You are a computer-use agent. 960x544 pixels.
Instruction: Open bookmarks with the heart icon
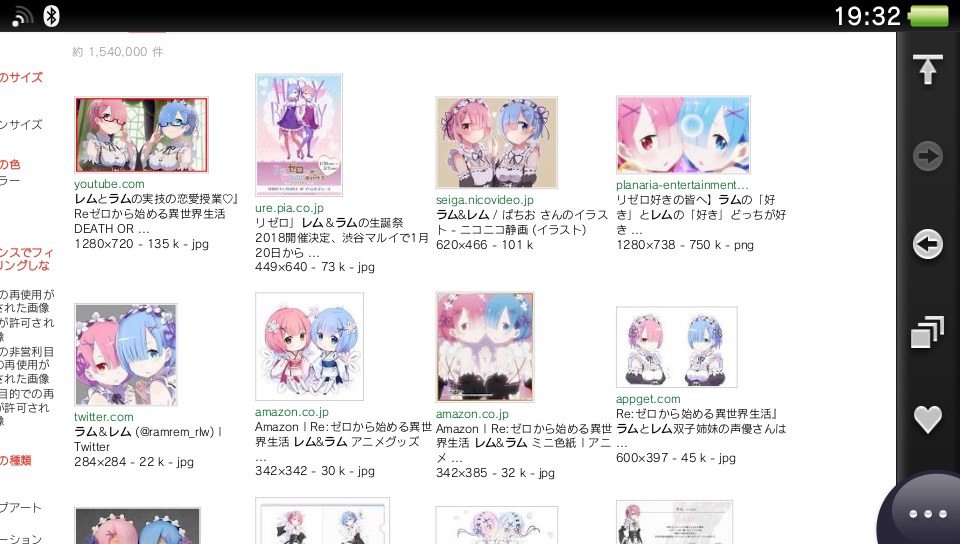pyautogui.click(x=927, y=419)
